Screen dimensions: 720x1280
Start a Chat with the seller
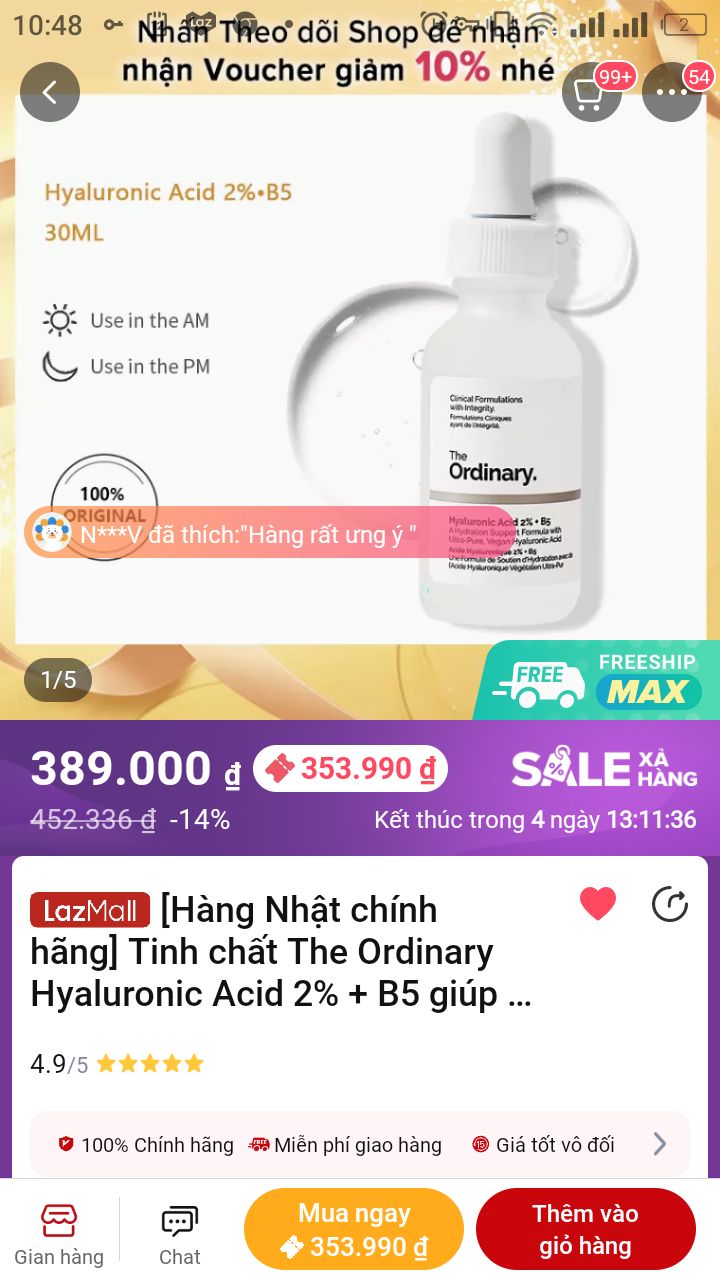pyautogui.click(x=180, y=1234)
